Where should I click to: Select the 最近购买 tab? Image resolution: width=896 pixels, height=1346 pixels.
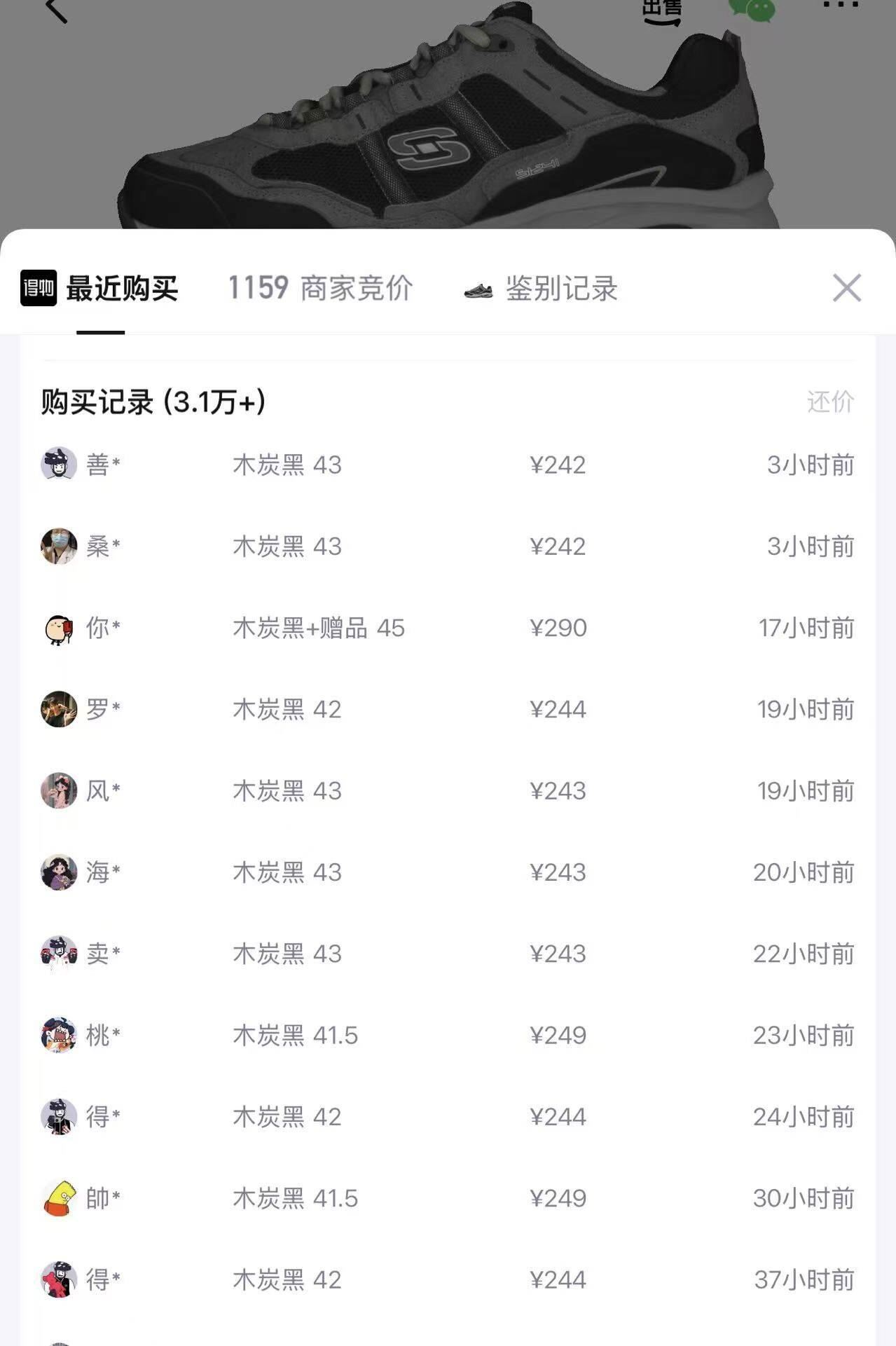[x=100, y=288]
